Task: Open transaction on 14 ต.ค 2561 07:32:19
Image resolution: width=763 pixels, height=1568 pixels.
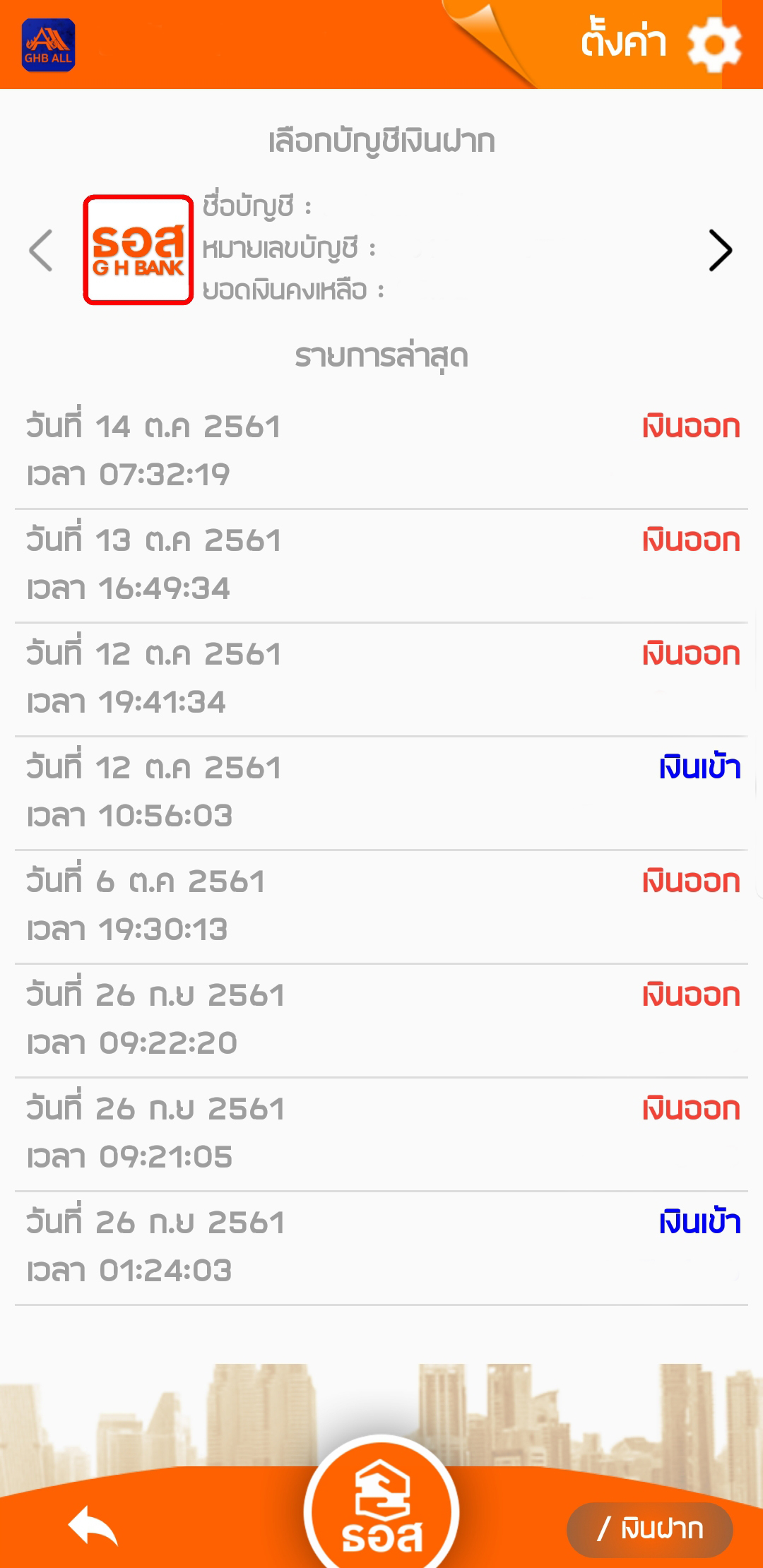Action: pos(381,452)
